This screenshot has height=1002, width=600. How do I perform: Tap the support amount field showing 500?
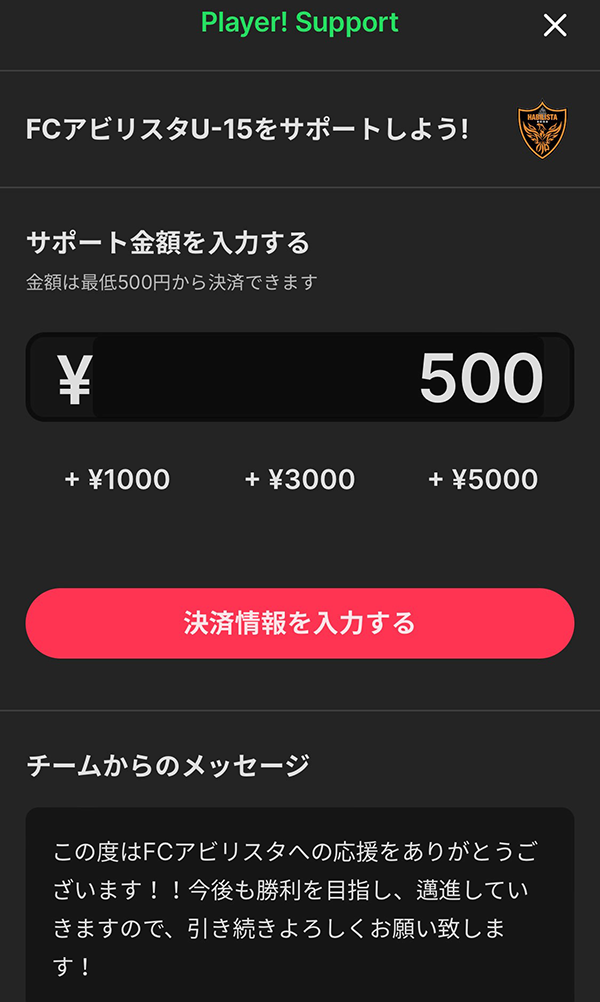tap(320, 377)
